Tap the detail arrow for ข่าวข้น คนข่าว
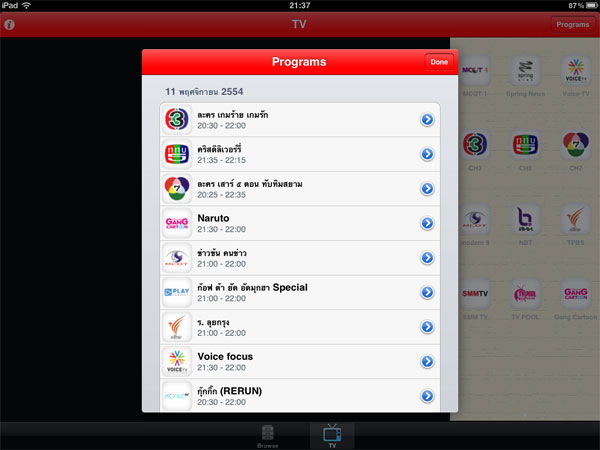The image size is (600, 450). [x=427, y=258]
